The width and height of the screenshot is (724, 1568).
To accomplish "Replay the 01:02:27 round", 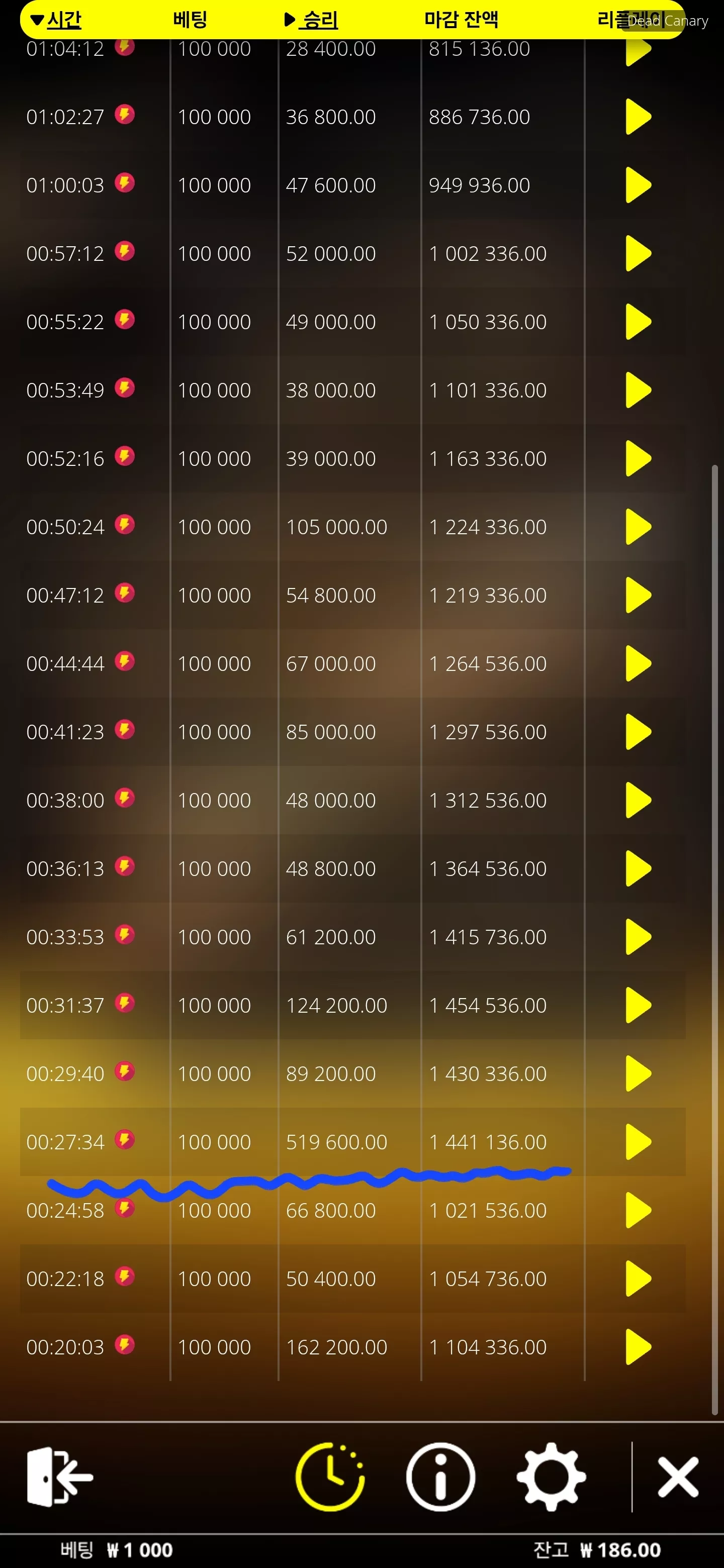I will (x=638, y=117).
